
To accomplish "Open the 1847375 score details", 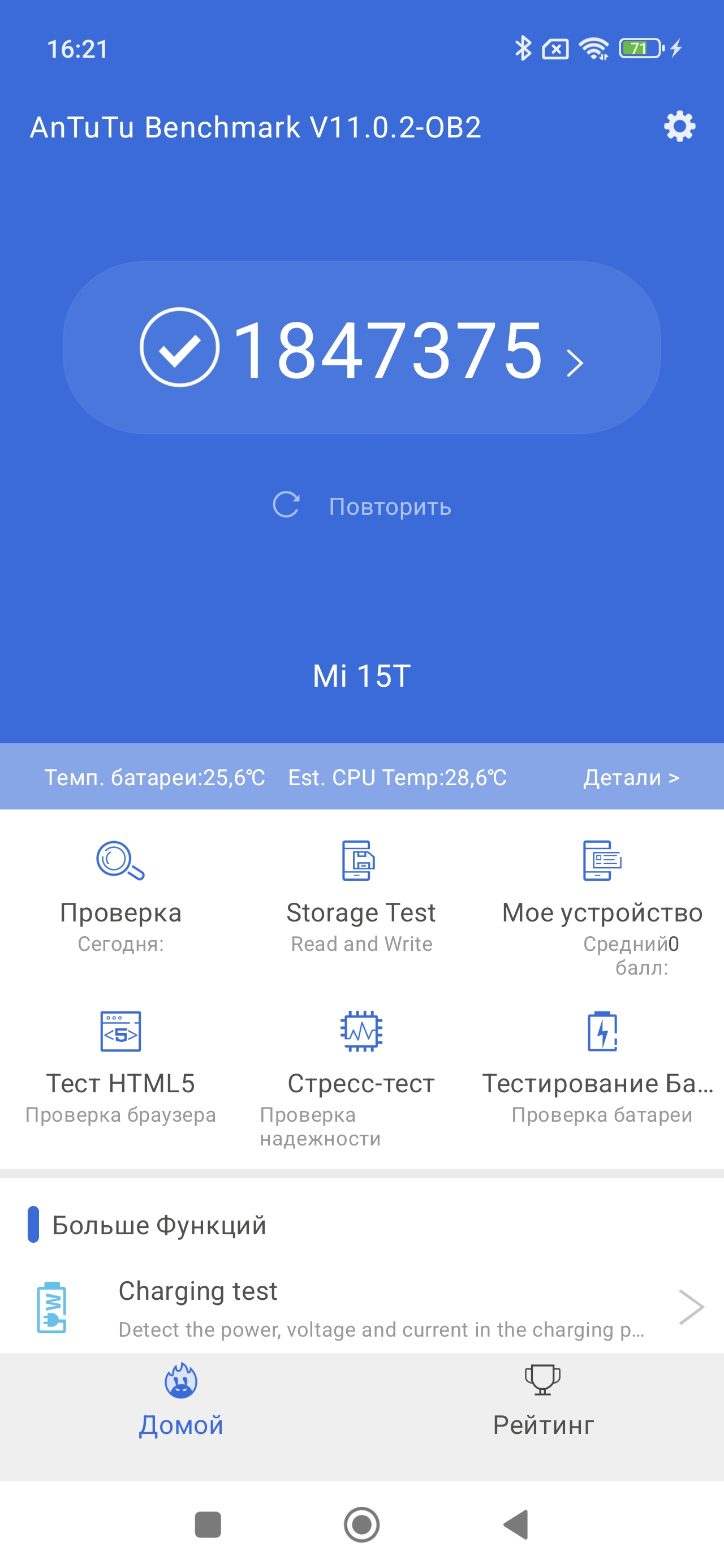I will pyautogui.click(x=361, y=348).
